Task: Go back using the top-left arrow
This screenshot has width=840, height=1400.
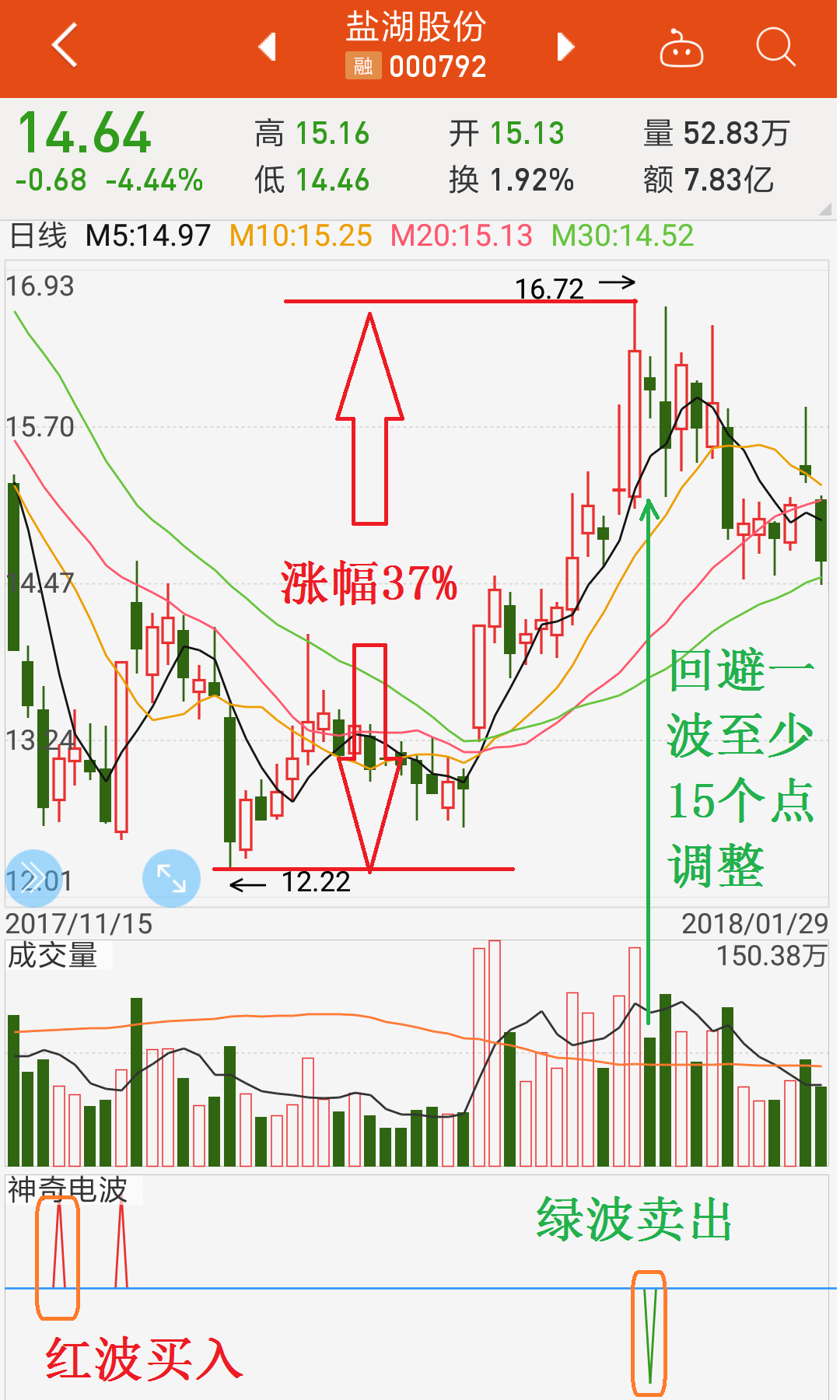Action: [65, 45]
